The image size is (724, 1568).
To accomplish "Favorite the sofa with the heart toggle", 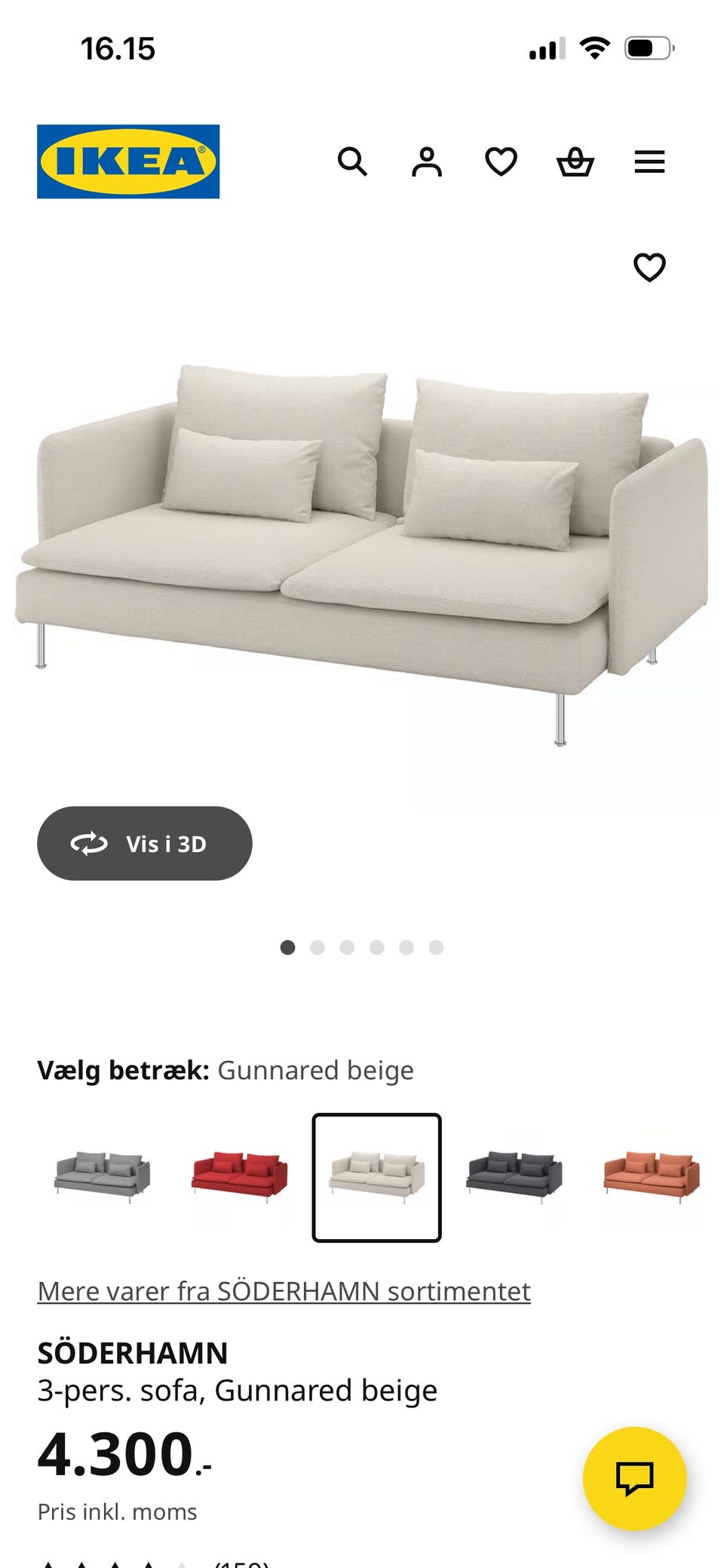I will [649, 267].
